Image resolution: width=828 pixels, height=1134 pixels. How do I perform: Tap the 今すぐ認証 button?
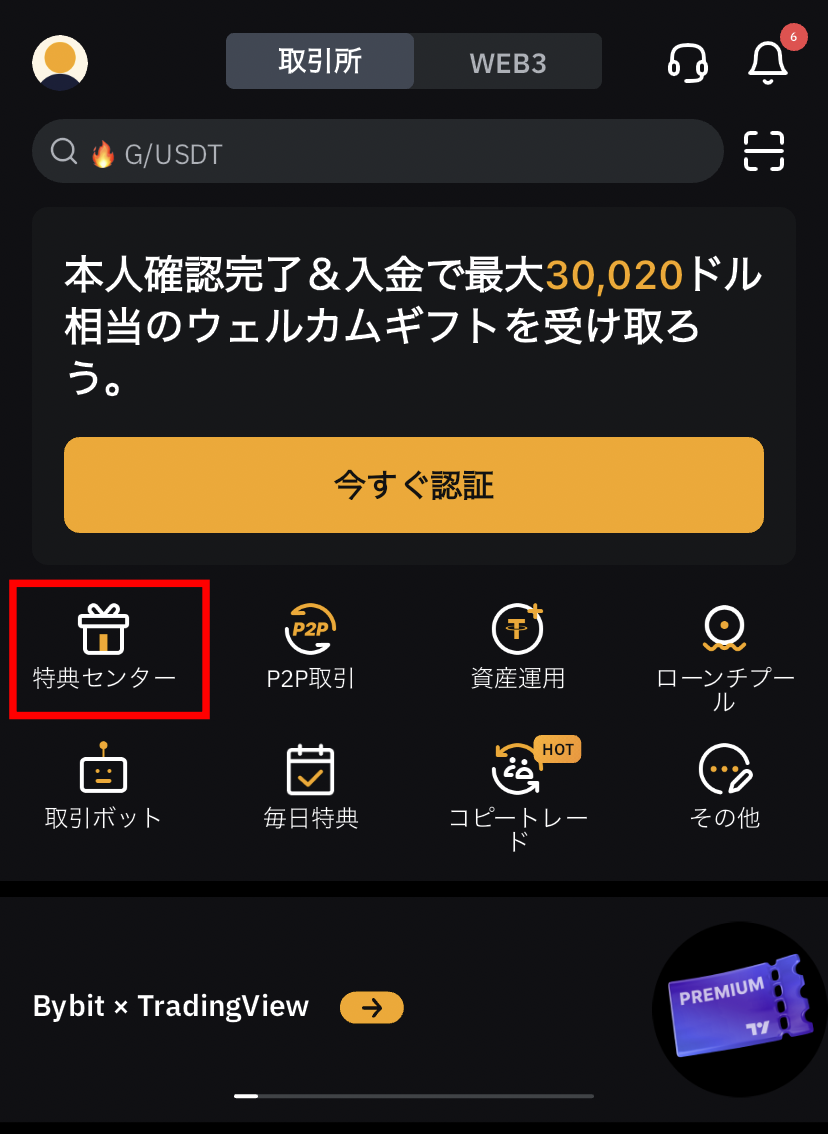(414, 485)
